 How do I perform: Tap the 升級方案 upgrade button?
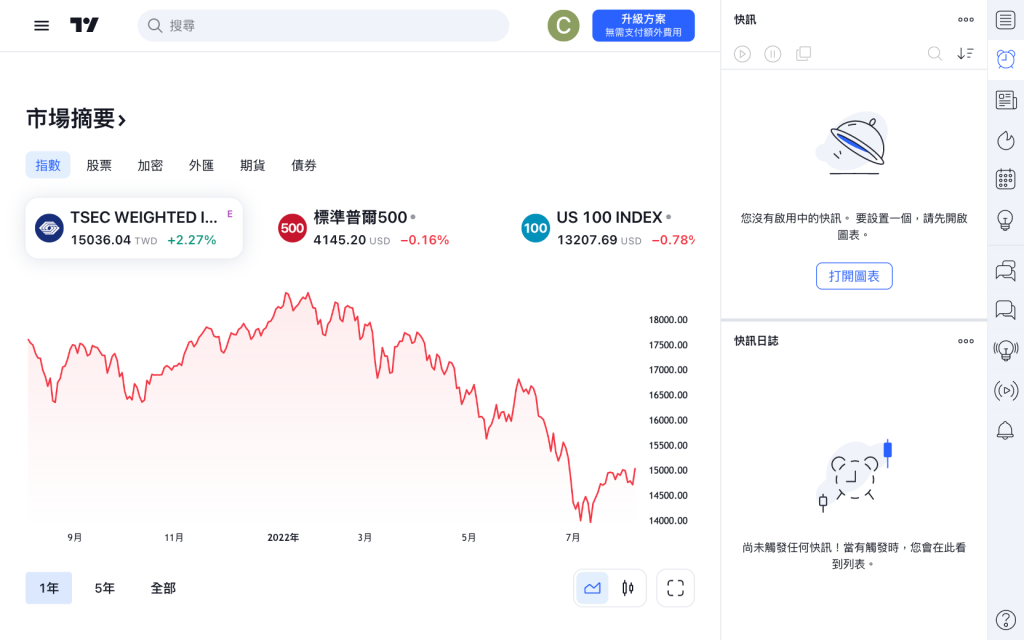[x=643, y=25]
